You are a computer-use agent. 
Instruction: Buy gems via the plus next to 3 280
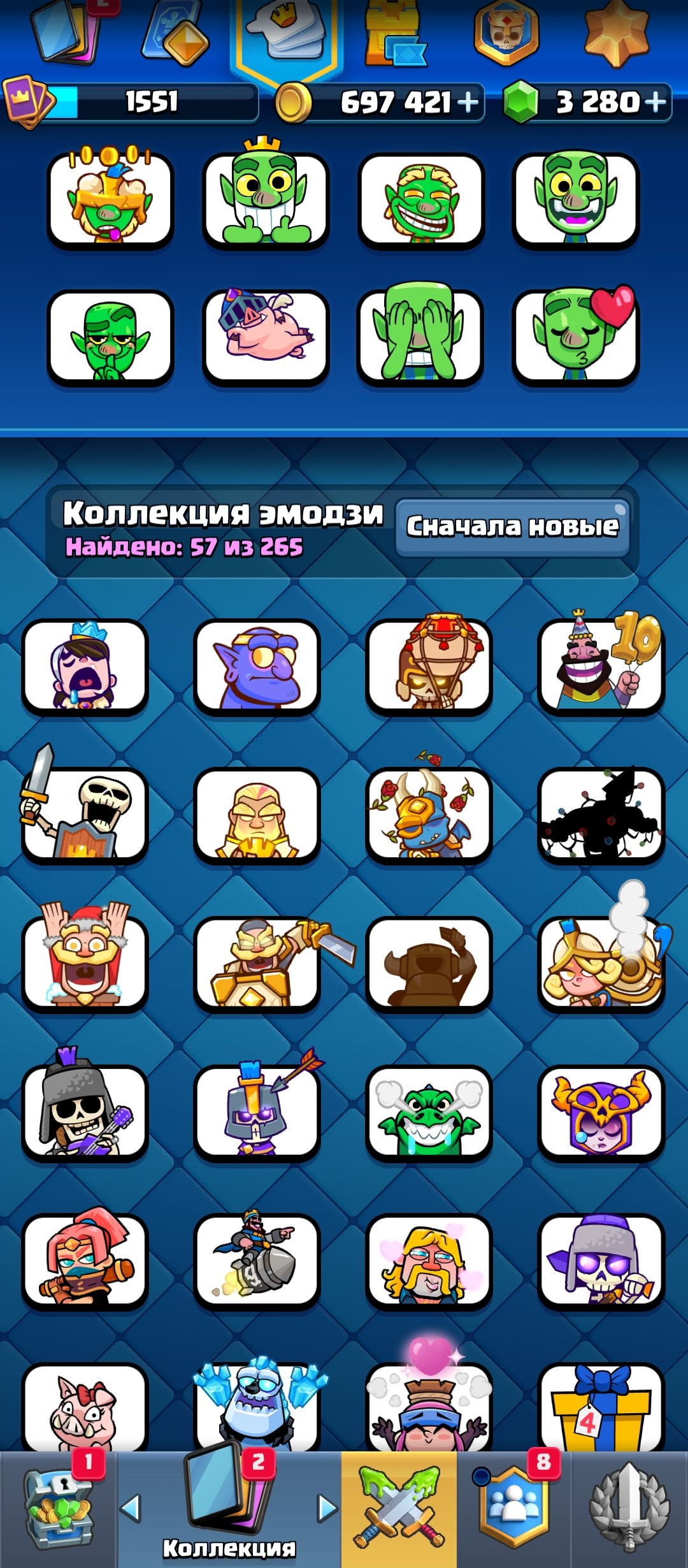655,102
